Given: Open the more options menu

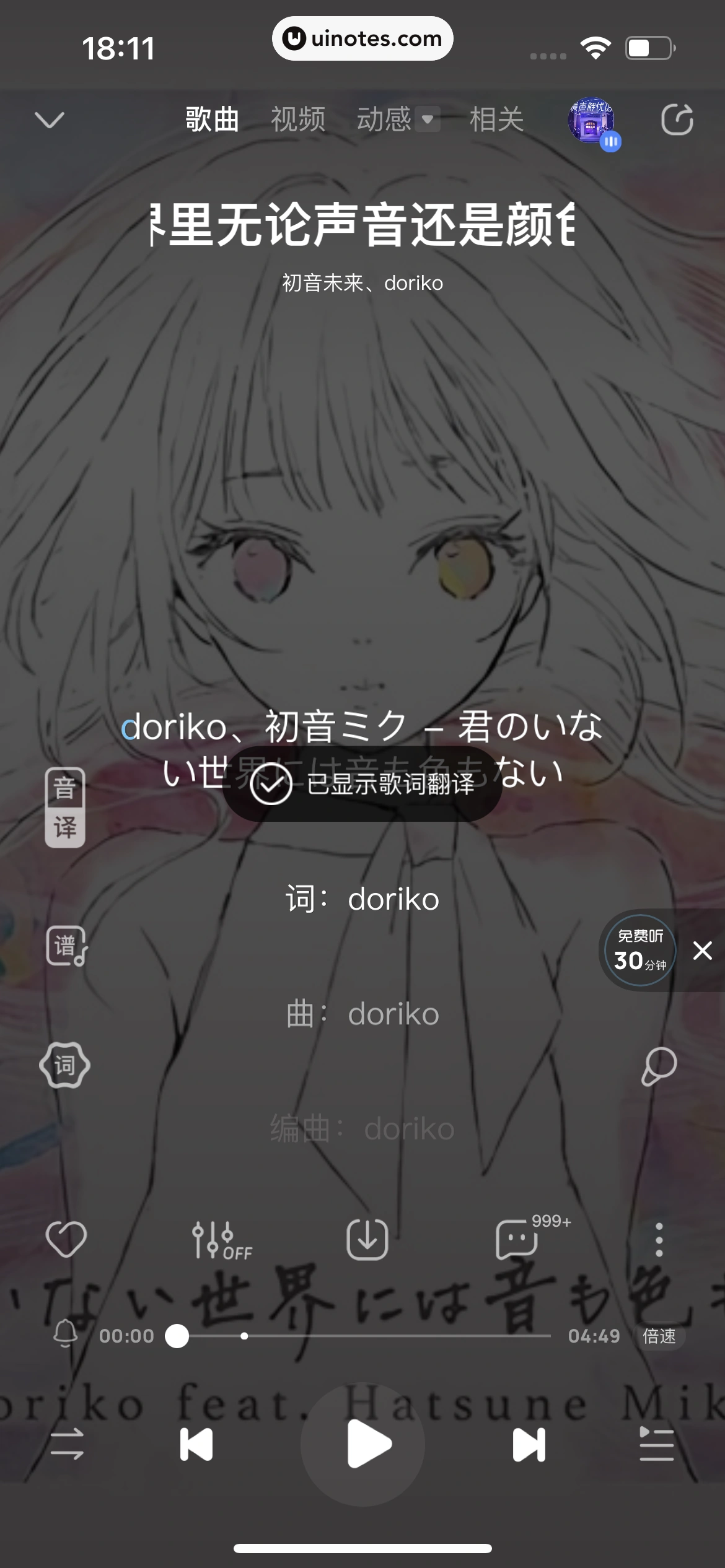Looking at the screenshot, I should point(659,1239).
